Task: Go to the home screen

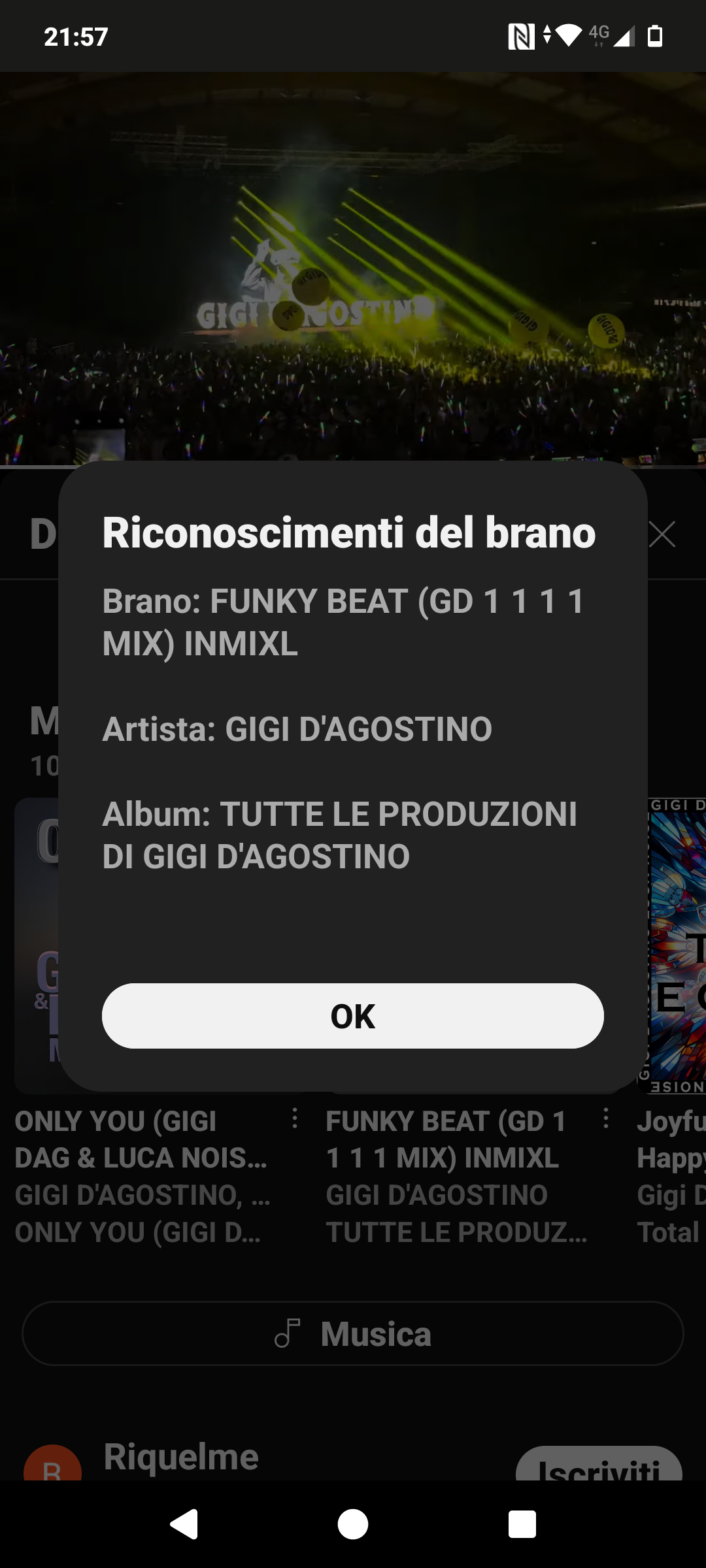Action: tap(352, 1524)
